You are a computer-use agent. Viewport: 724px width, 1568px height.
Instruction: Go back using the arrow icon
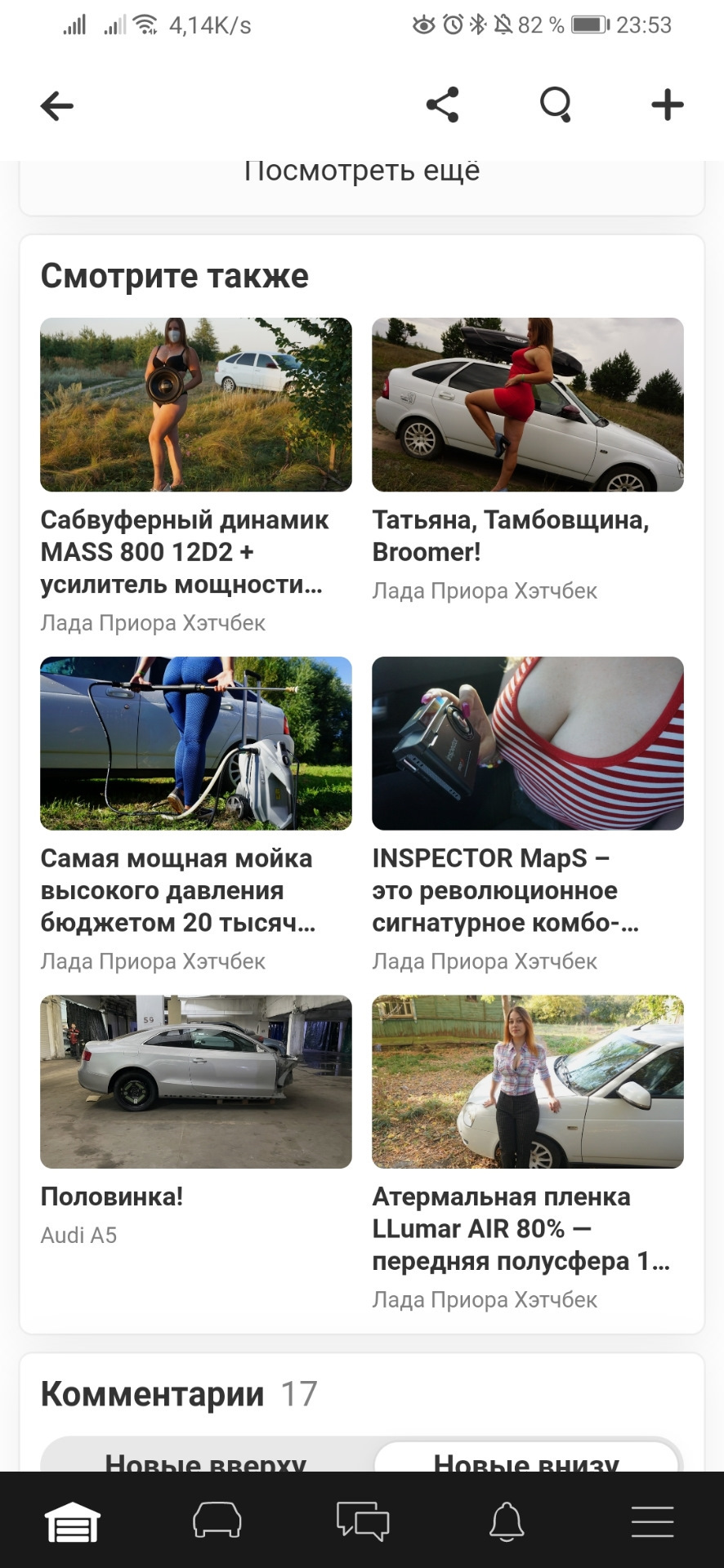pyautogui.click(x=57, y=106)
